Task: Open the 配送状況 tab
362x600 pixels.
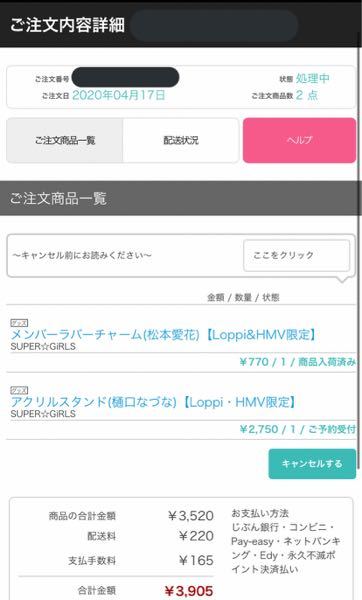Action: point(181,140)
